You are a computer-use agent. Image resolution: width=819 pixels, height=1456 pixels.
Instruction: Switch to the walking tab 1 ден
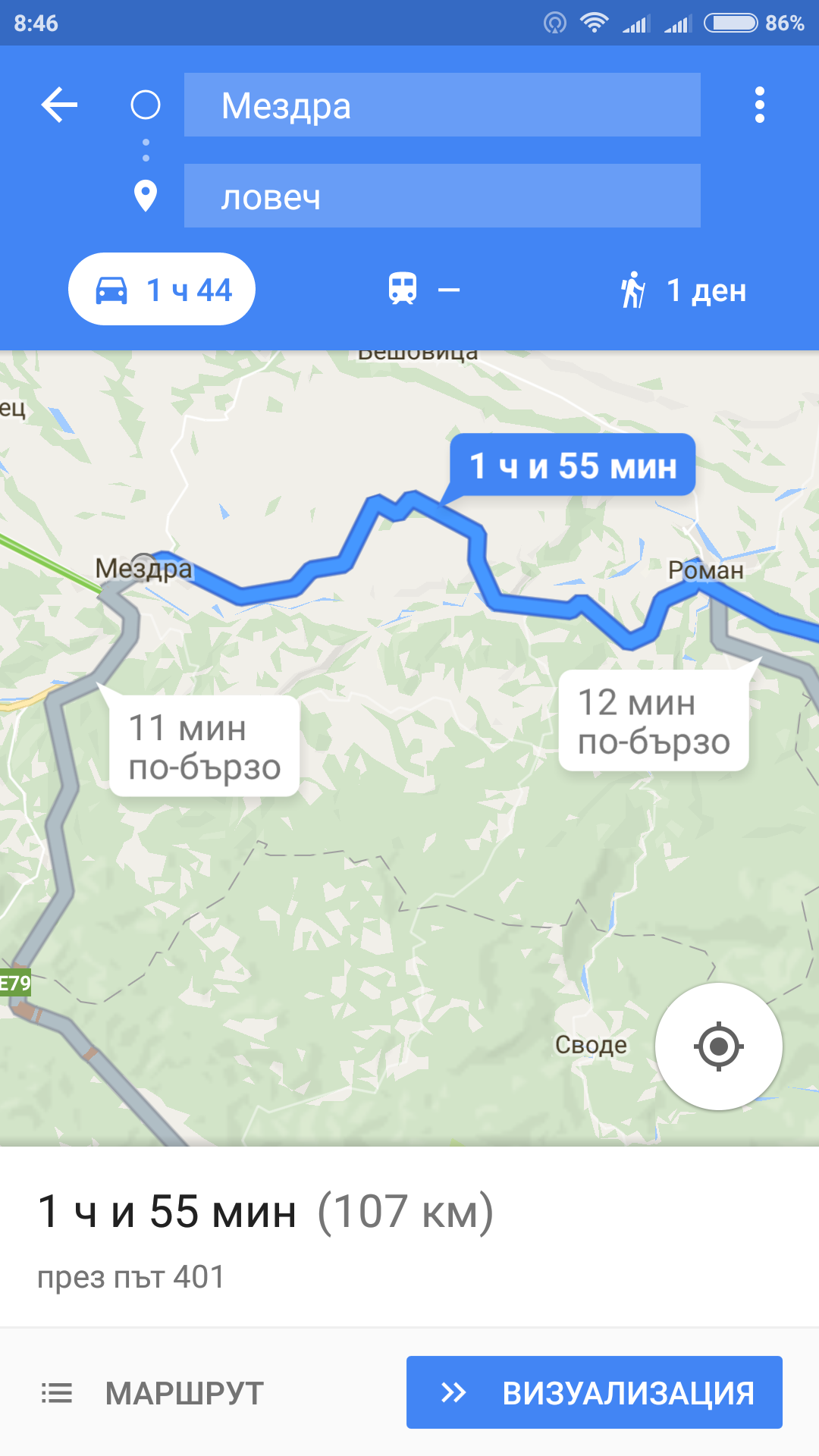click(x=683, y=290)
